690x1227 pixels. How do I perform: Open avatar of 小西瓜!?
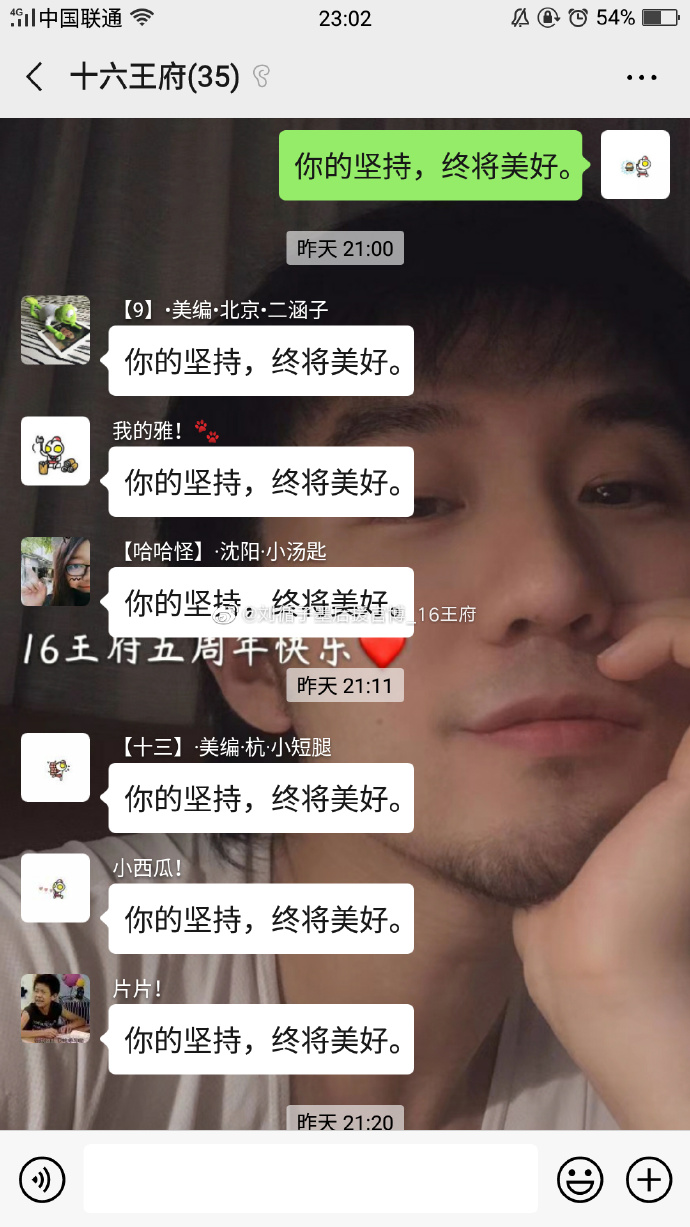tap(56, 888)
